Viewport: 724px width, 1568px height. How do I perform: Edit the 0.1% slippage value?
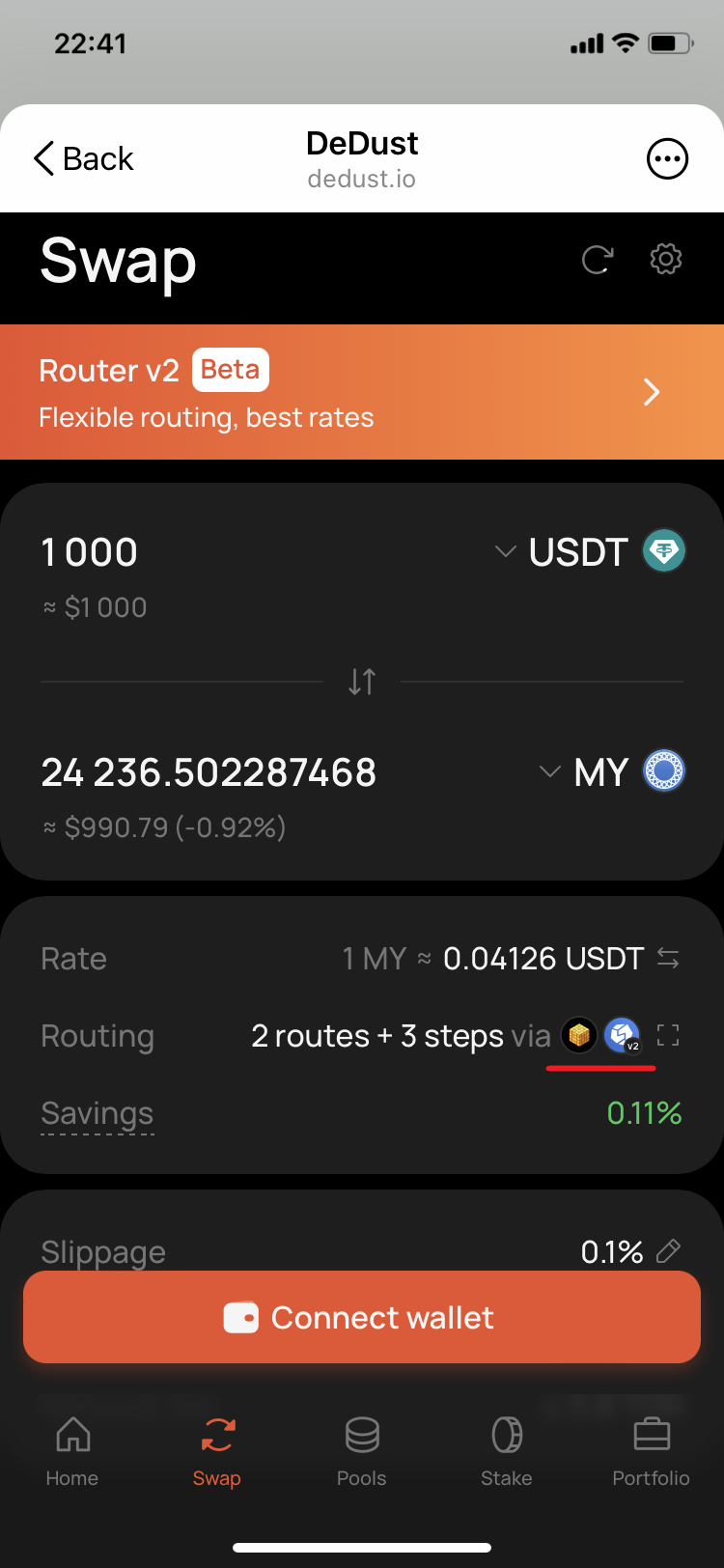point(668,1251)
